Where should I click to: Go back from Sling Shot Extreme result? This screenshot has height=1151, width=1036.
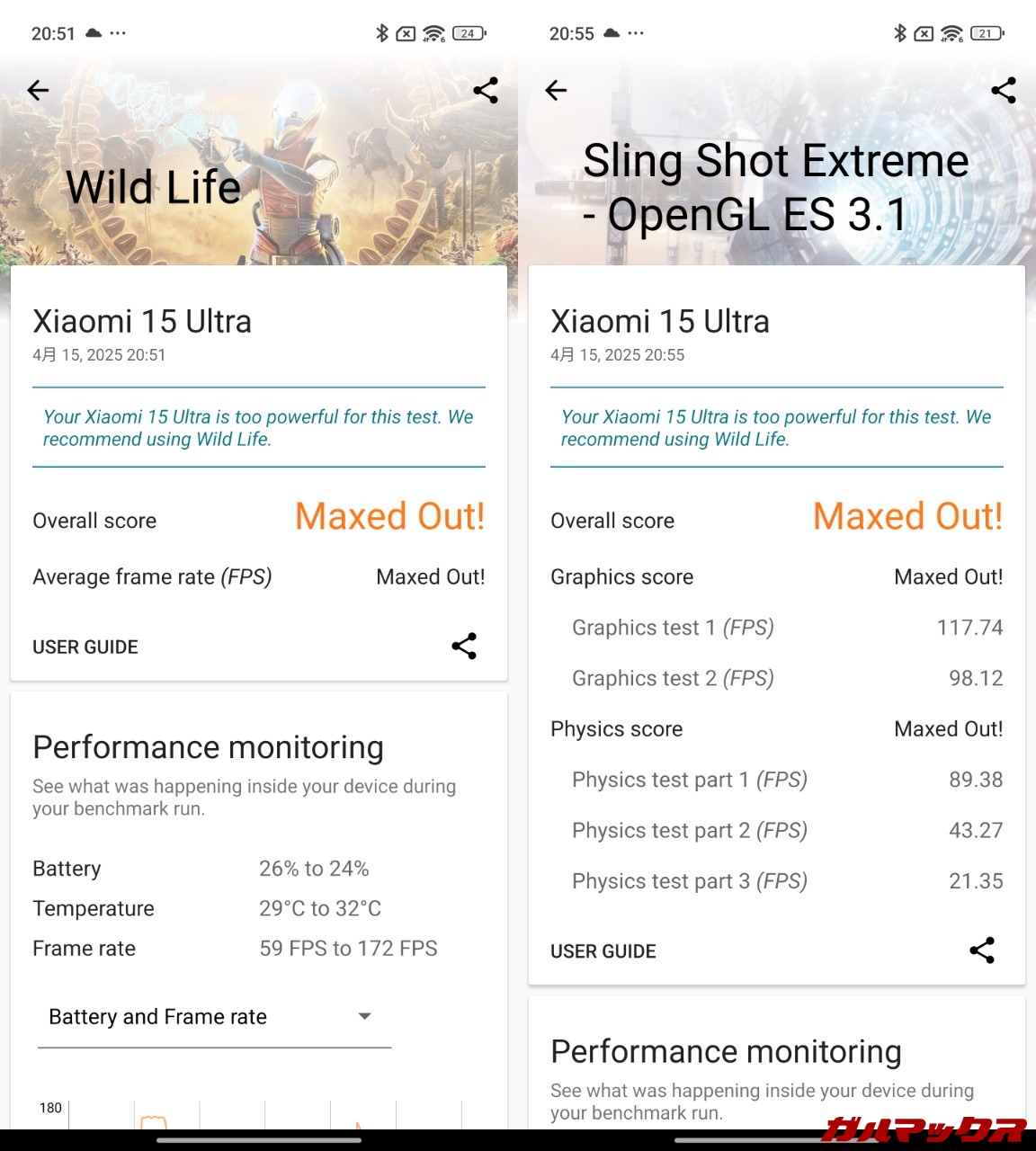tap(556, 90)
